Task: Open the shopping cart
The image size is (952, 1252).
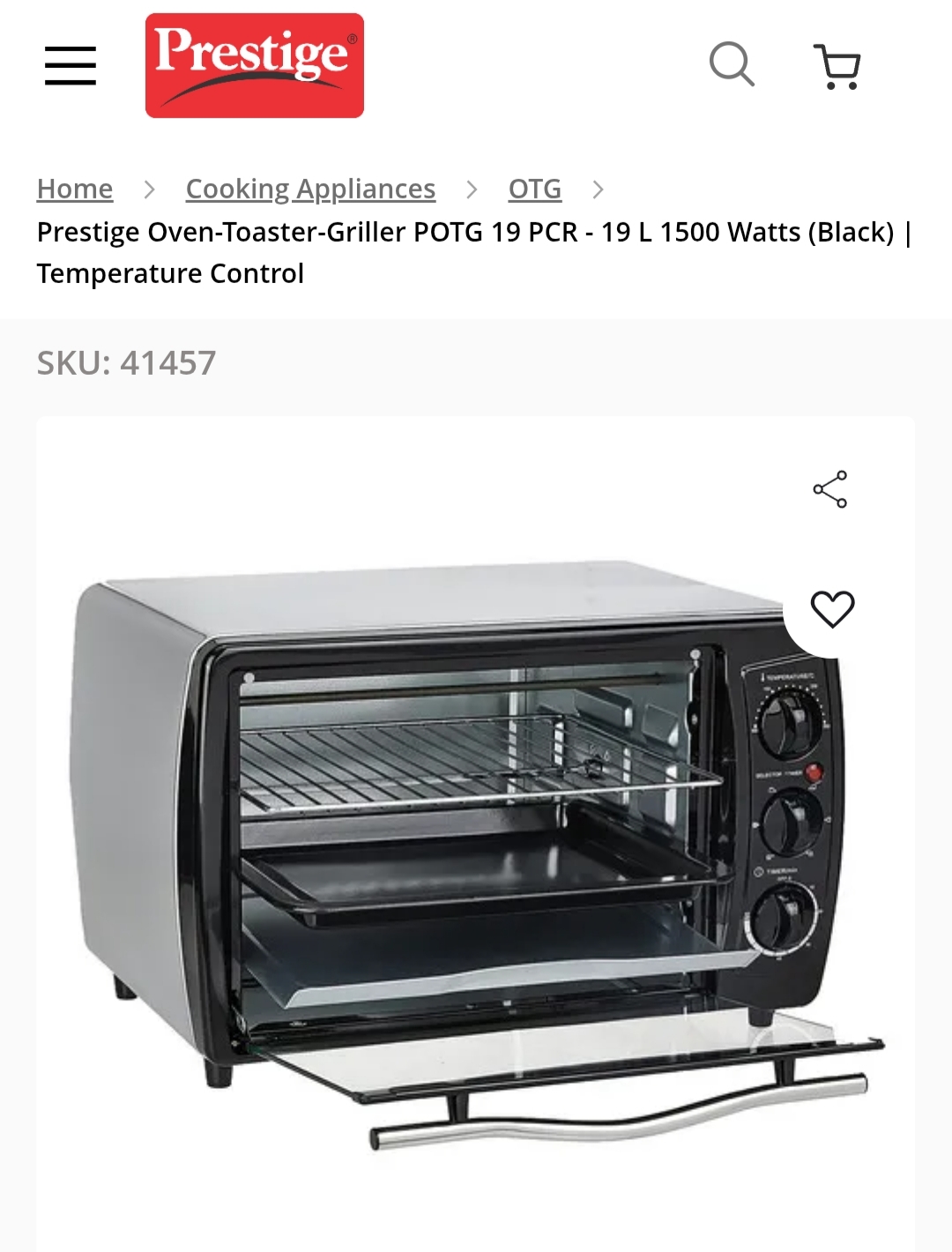Action: (x=837, y=66)
